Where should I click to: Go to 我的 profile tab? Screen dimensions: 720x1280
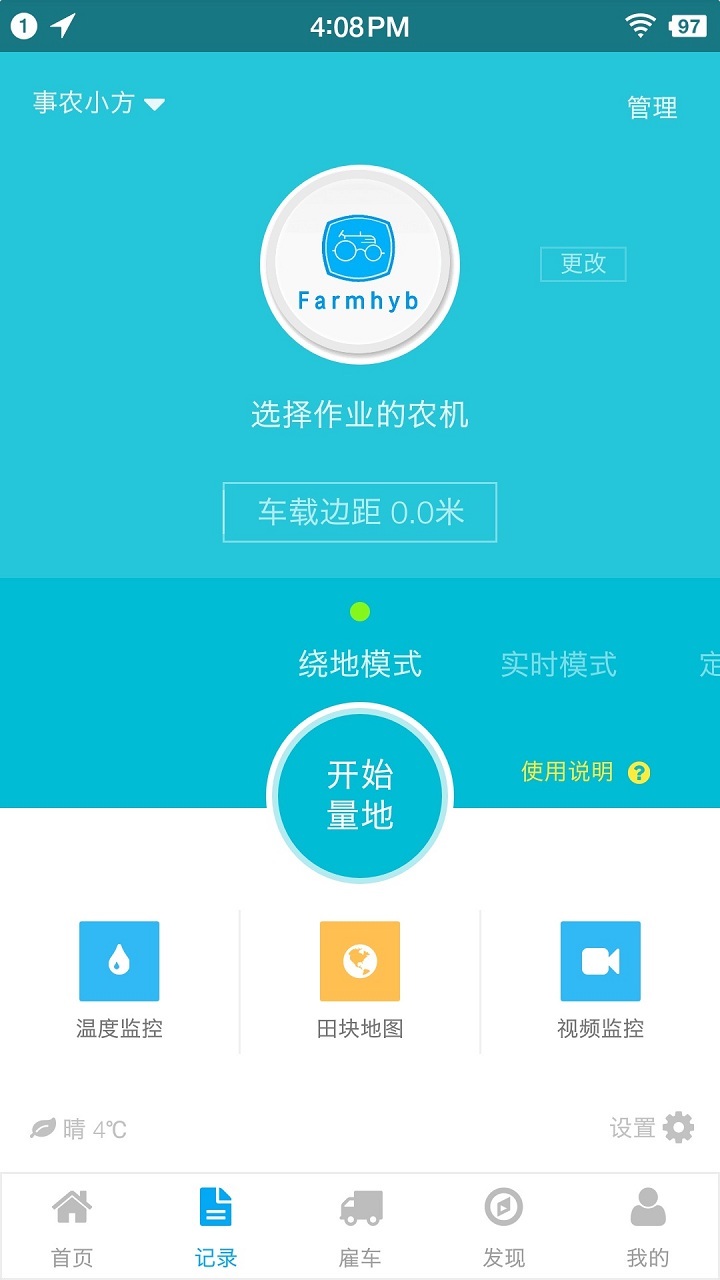point(649,1222)
